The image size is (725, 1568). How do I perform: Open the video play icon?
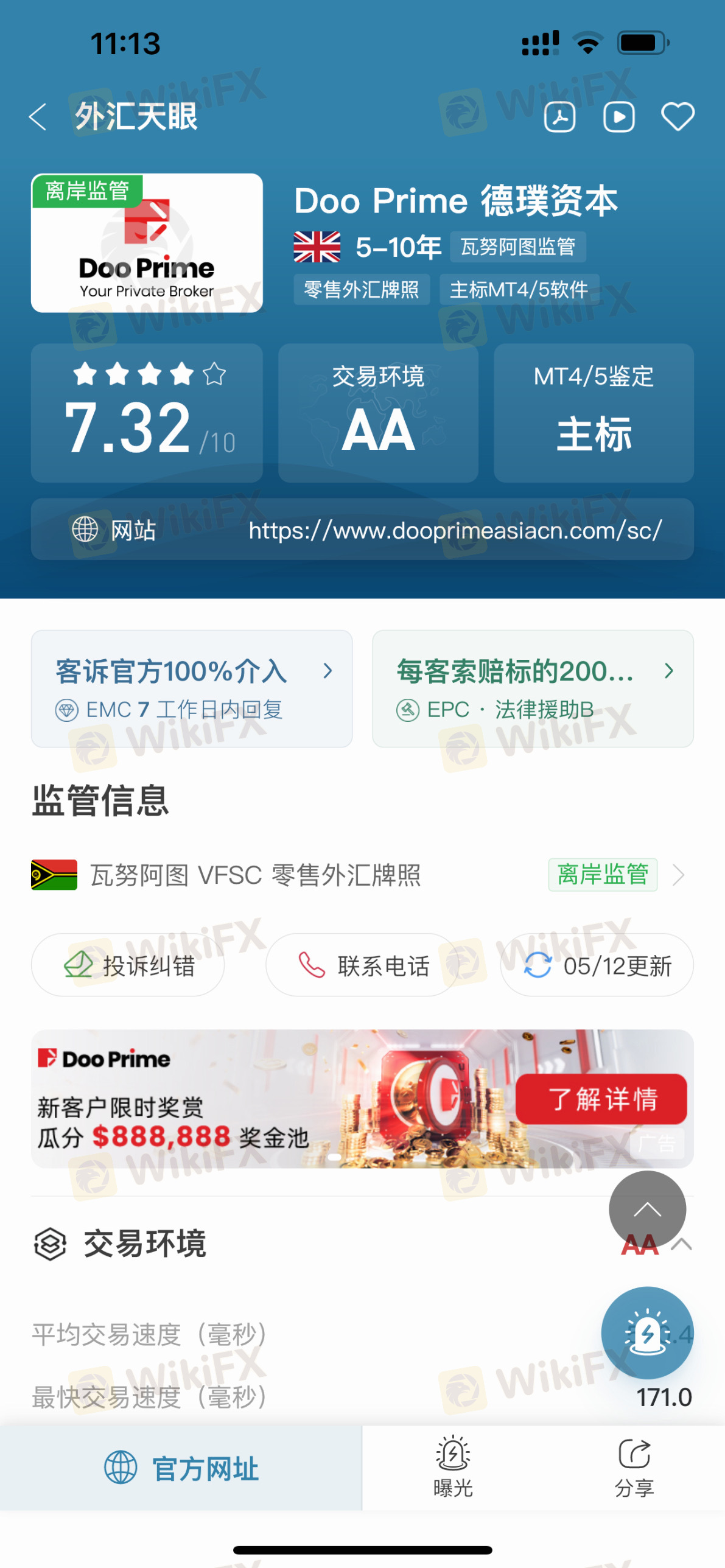click(618, 117)
